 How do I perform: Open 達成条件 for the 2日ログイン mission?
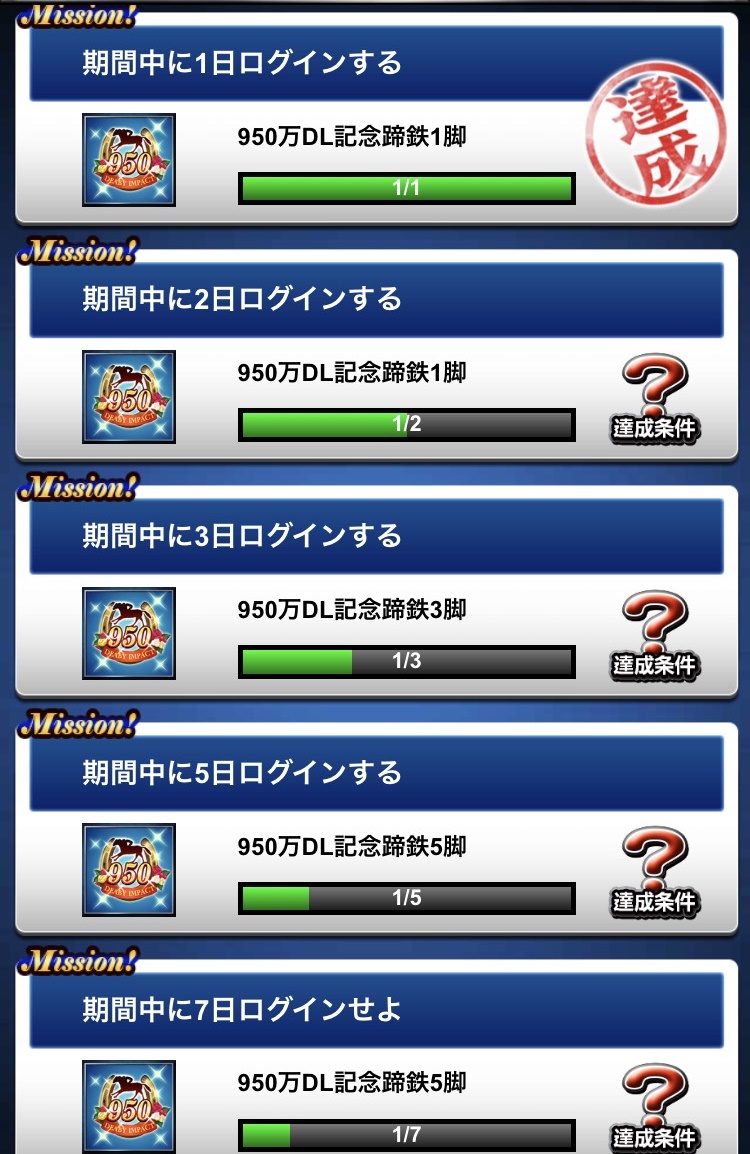655,398
